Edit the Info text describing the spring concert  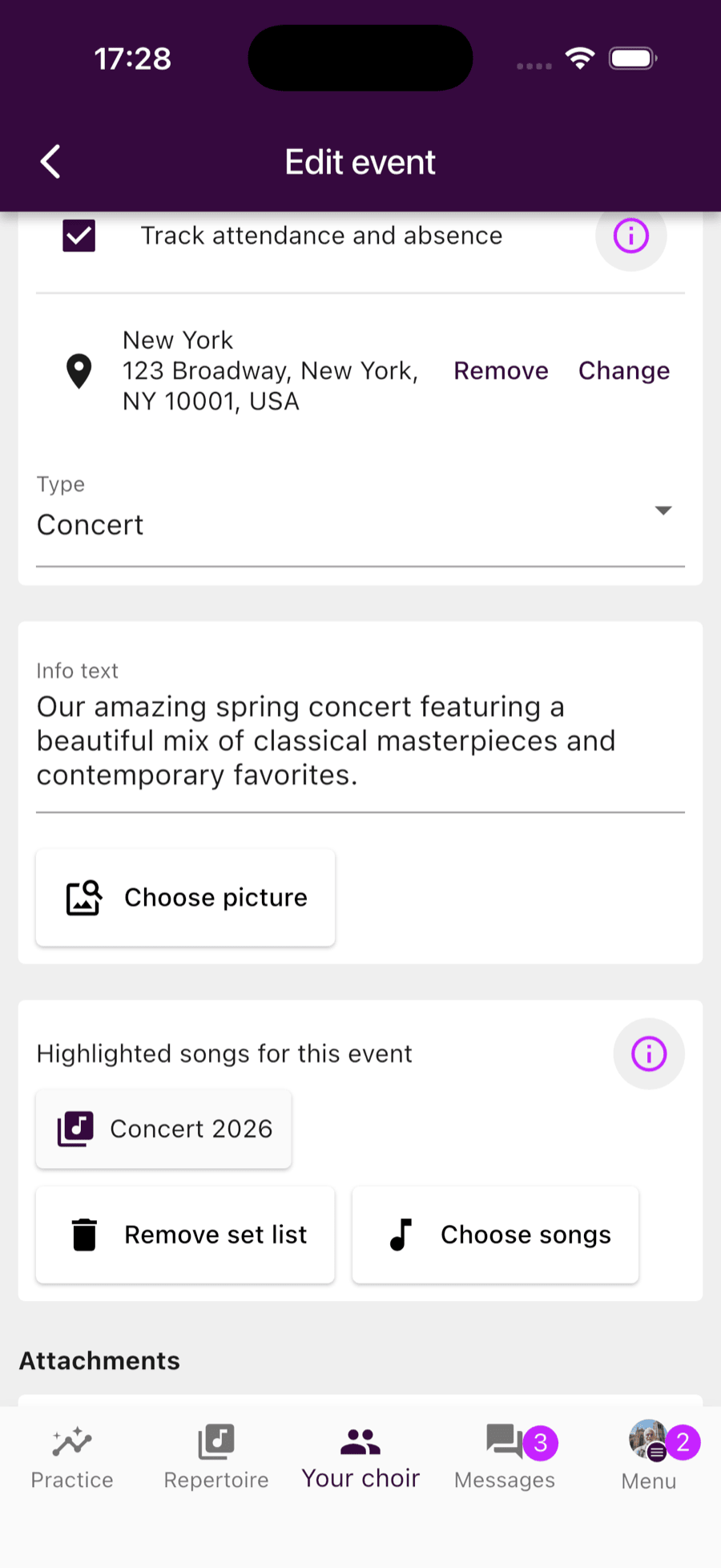tap(325, 740)
